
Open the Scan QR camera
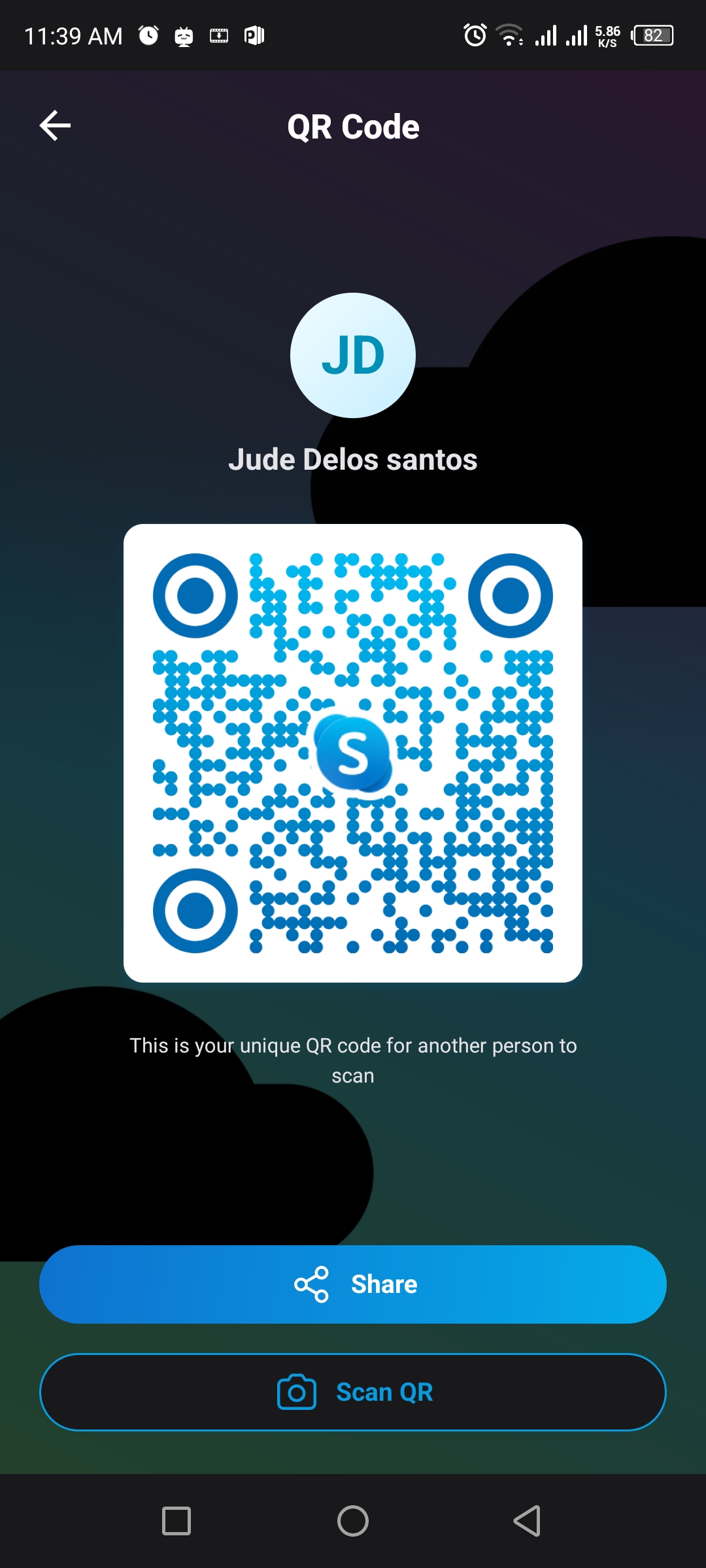(x=353, y=1392)
